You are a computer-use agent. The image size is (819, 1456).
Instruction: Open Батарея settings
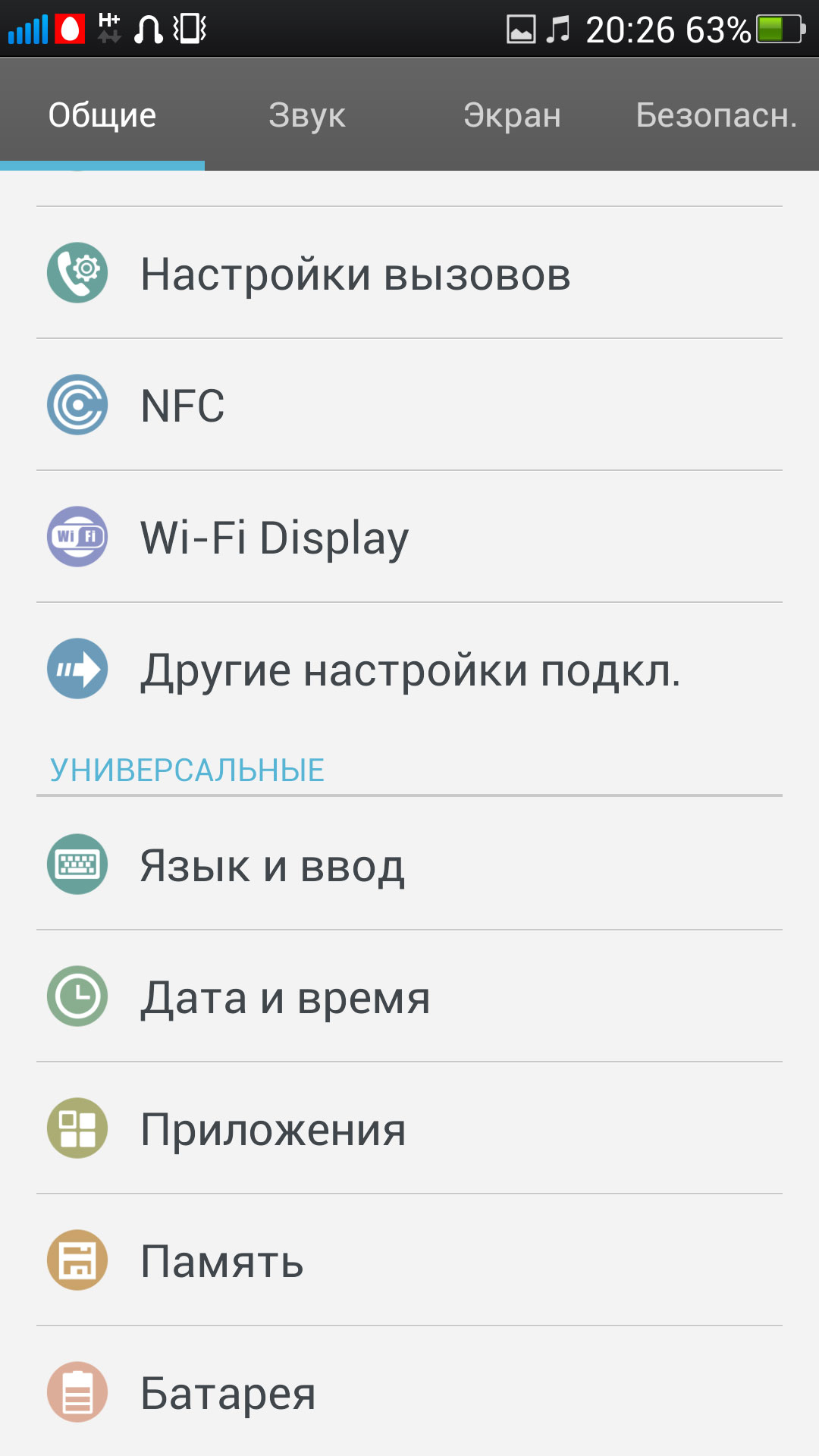click(409, 1392)
